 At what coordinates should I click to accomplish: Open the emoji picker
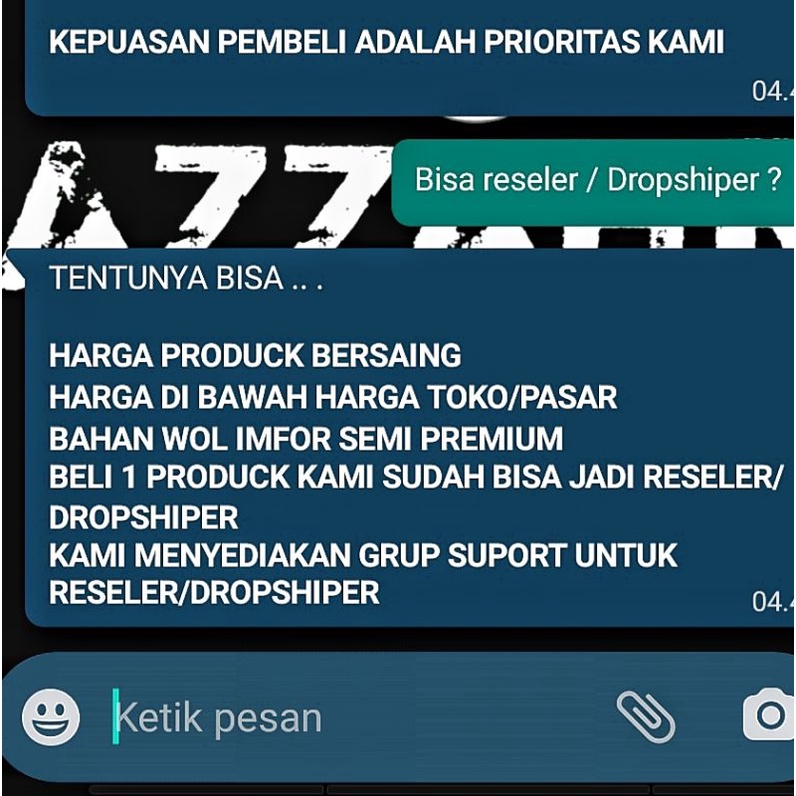pos(50,717)
